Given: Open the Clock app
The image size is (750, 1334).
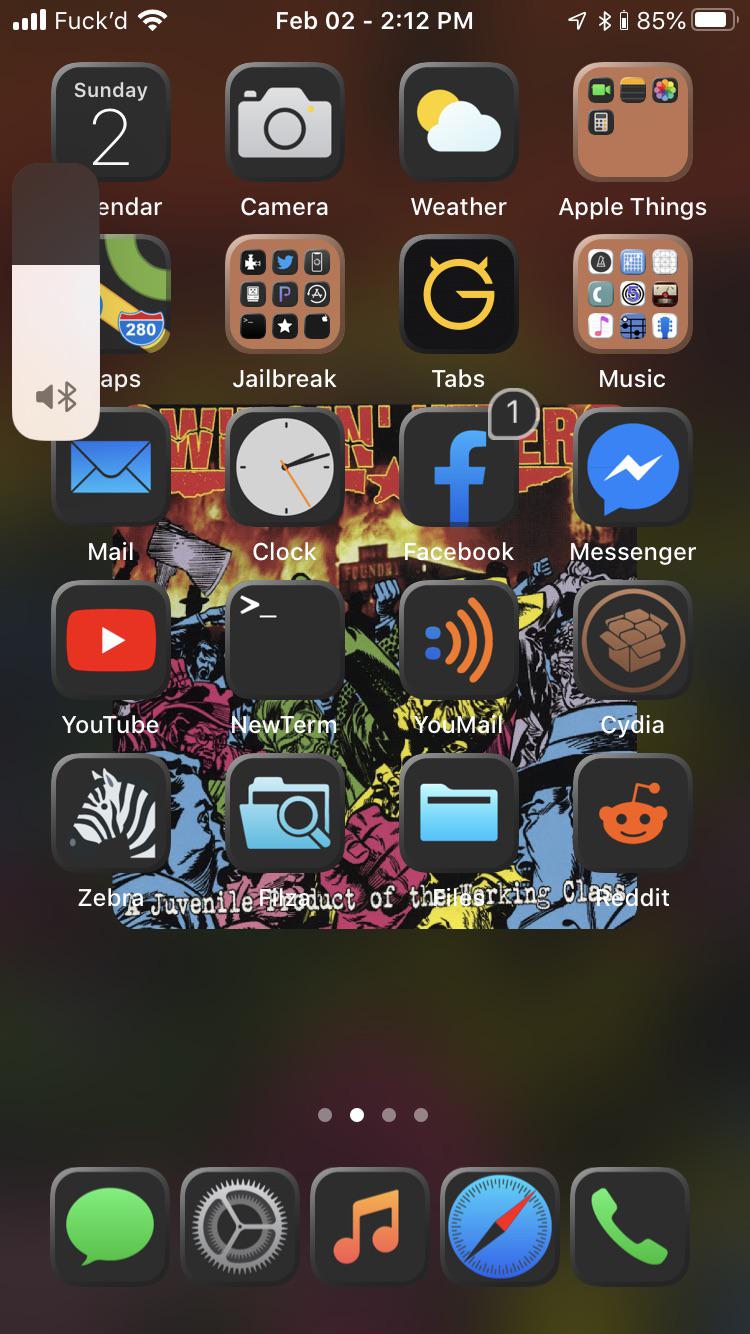Looking at the screenshot, I should coord(285,467).
